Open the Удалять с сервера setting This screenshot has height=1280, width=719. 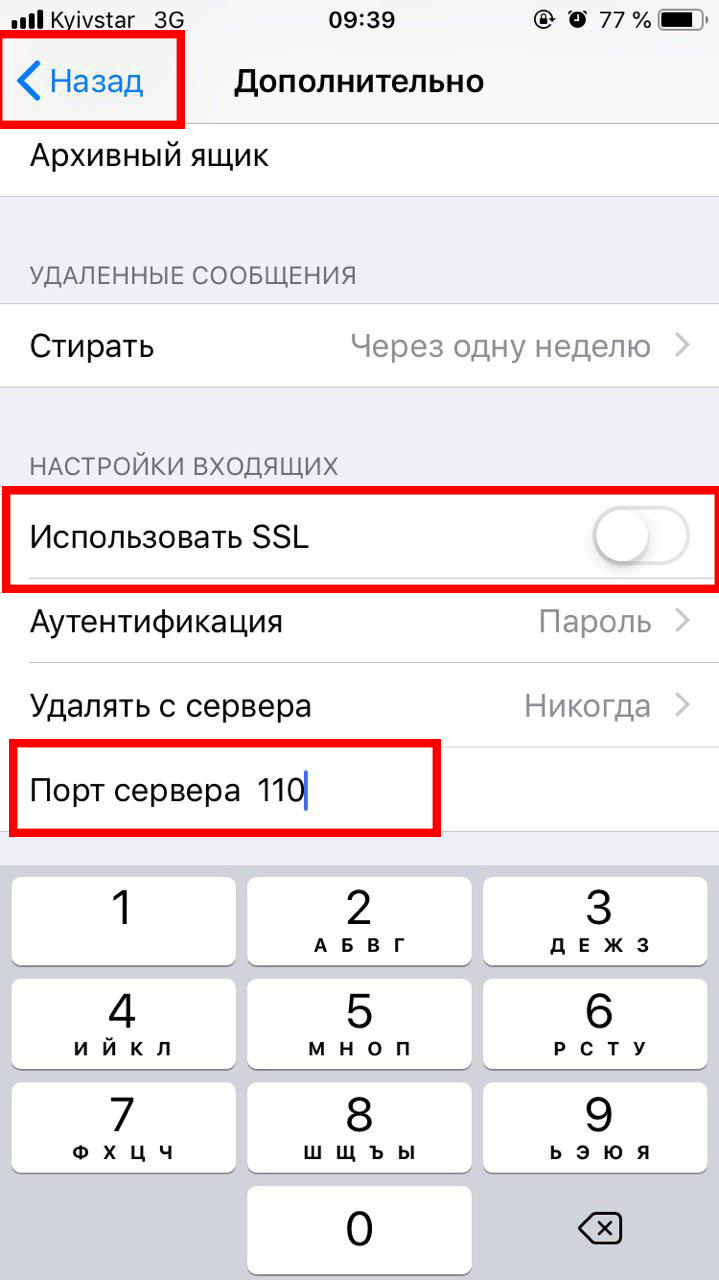[359, 706]
